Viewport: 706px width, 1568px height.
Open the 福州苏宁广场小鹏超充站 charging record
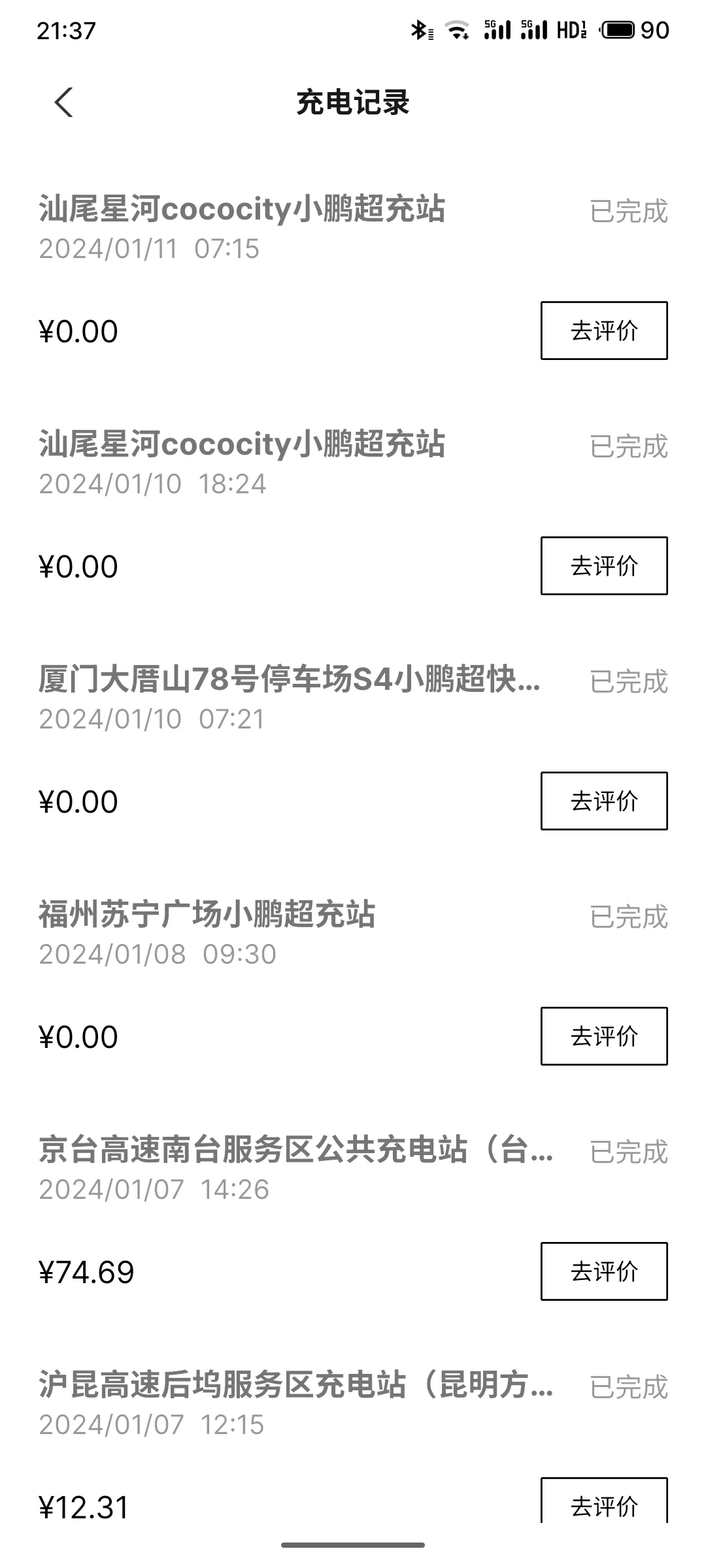click(353, 973)
